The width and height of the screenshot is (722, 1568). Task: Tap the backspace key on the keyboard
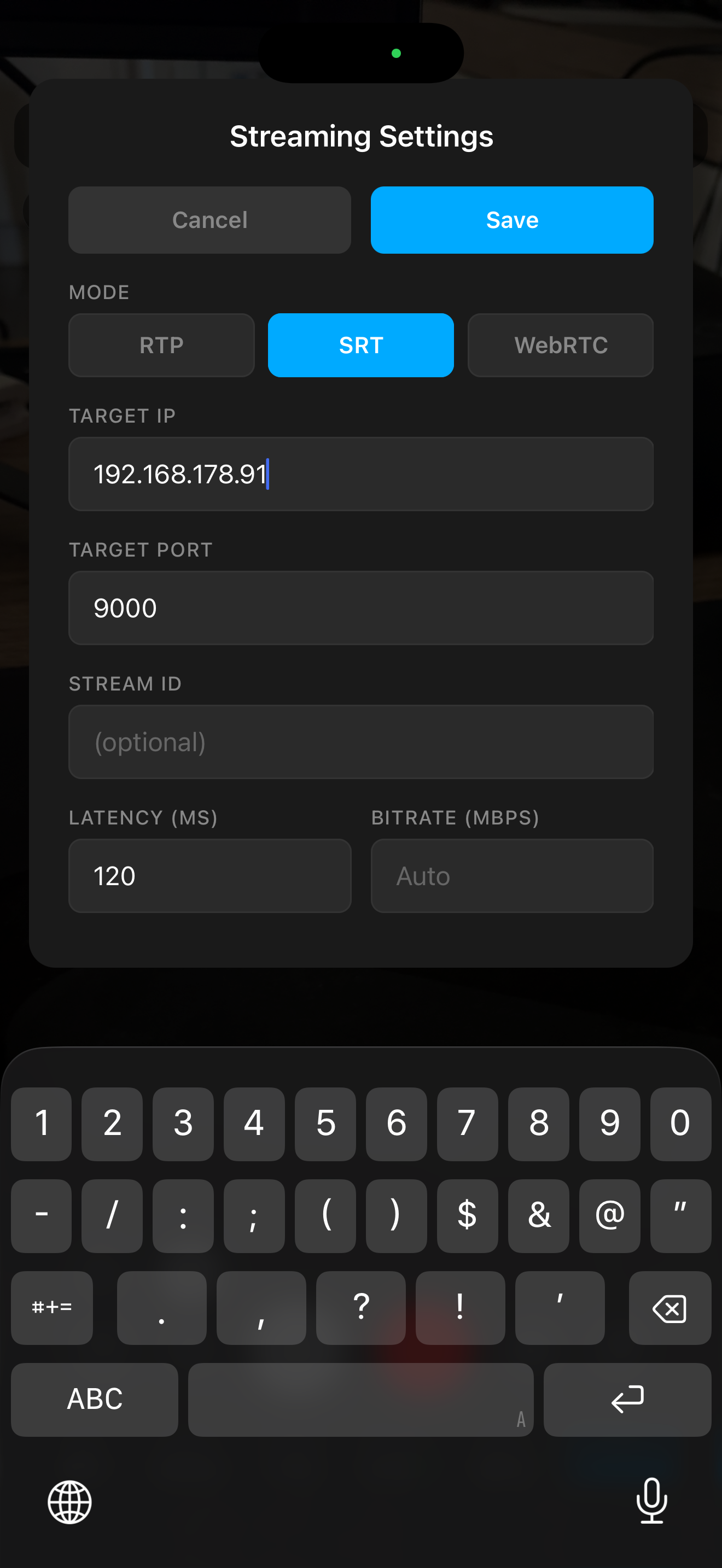(669, 1308)
